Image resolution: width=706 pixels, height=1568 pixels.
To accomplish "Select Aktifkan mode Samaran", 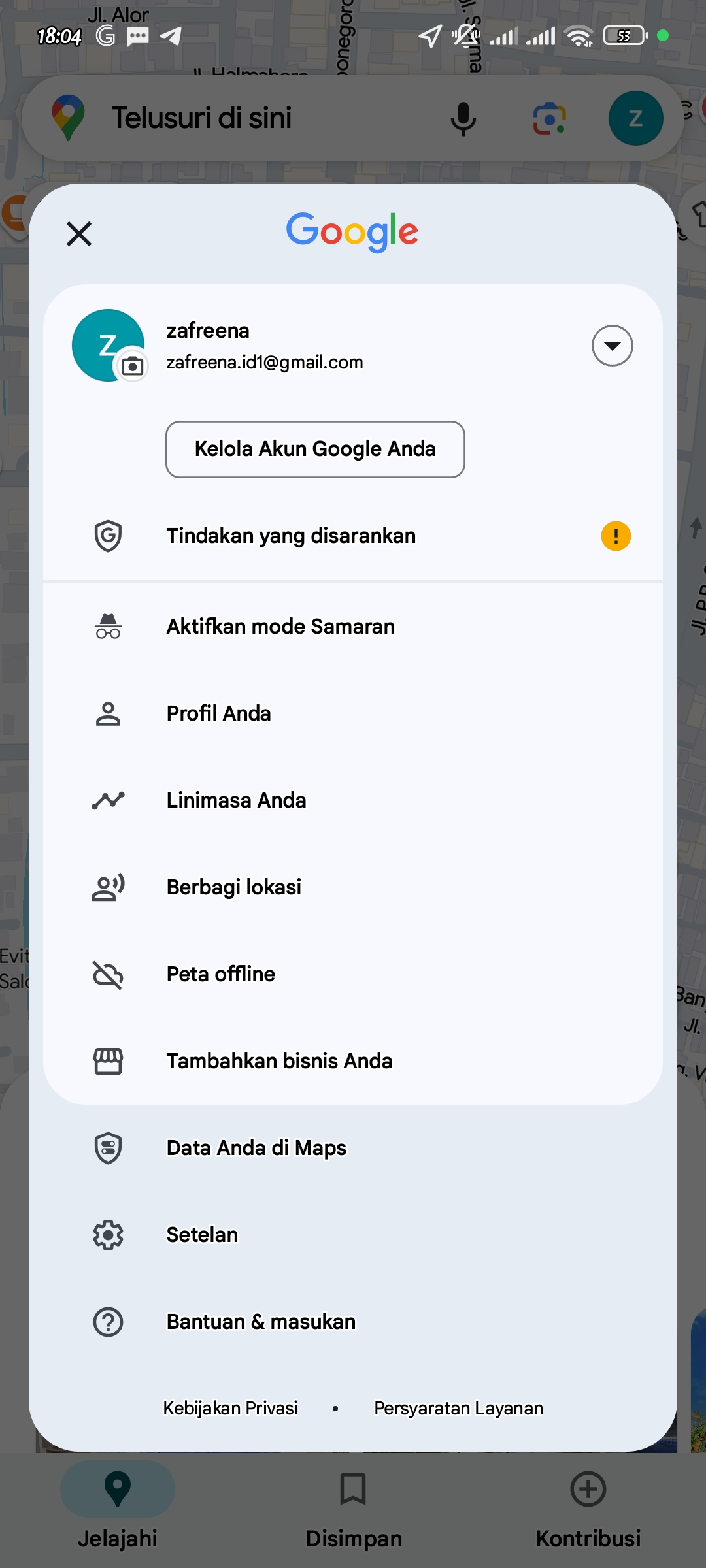I will 353,627.
